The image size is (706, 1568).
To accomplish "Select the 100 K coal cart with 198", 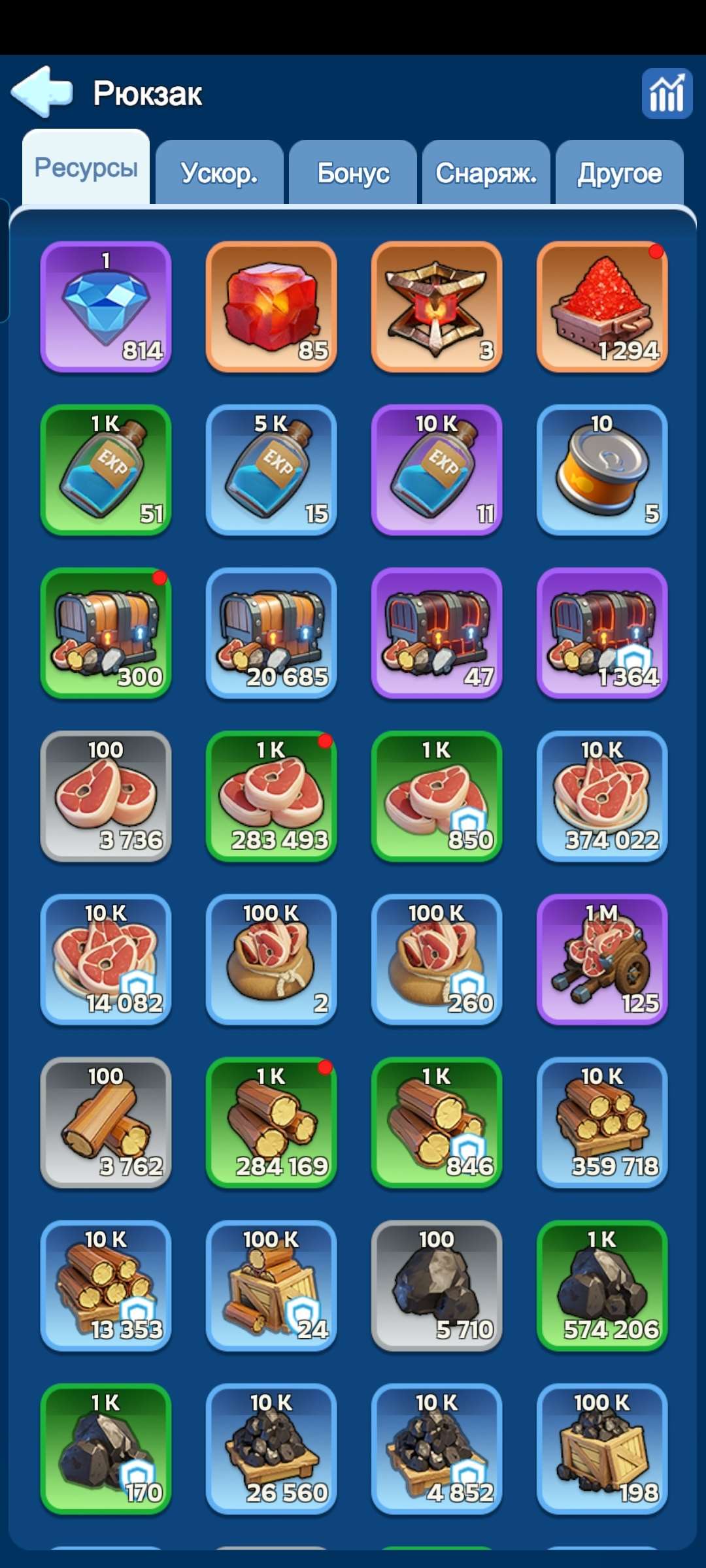I will [x=602, y=1448].
